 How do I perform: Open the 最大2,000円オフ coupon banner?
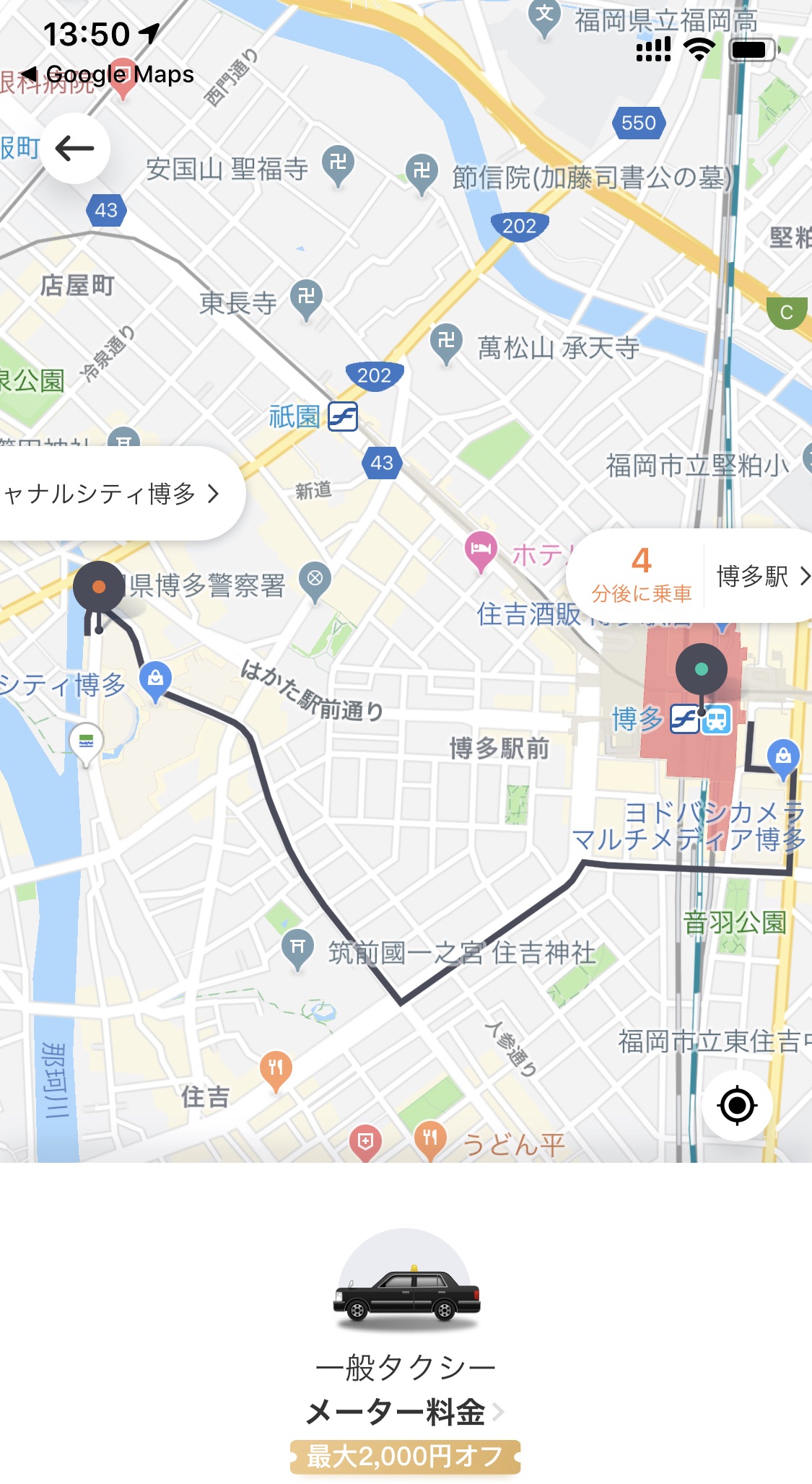click(405, 1457)
